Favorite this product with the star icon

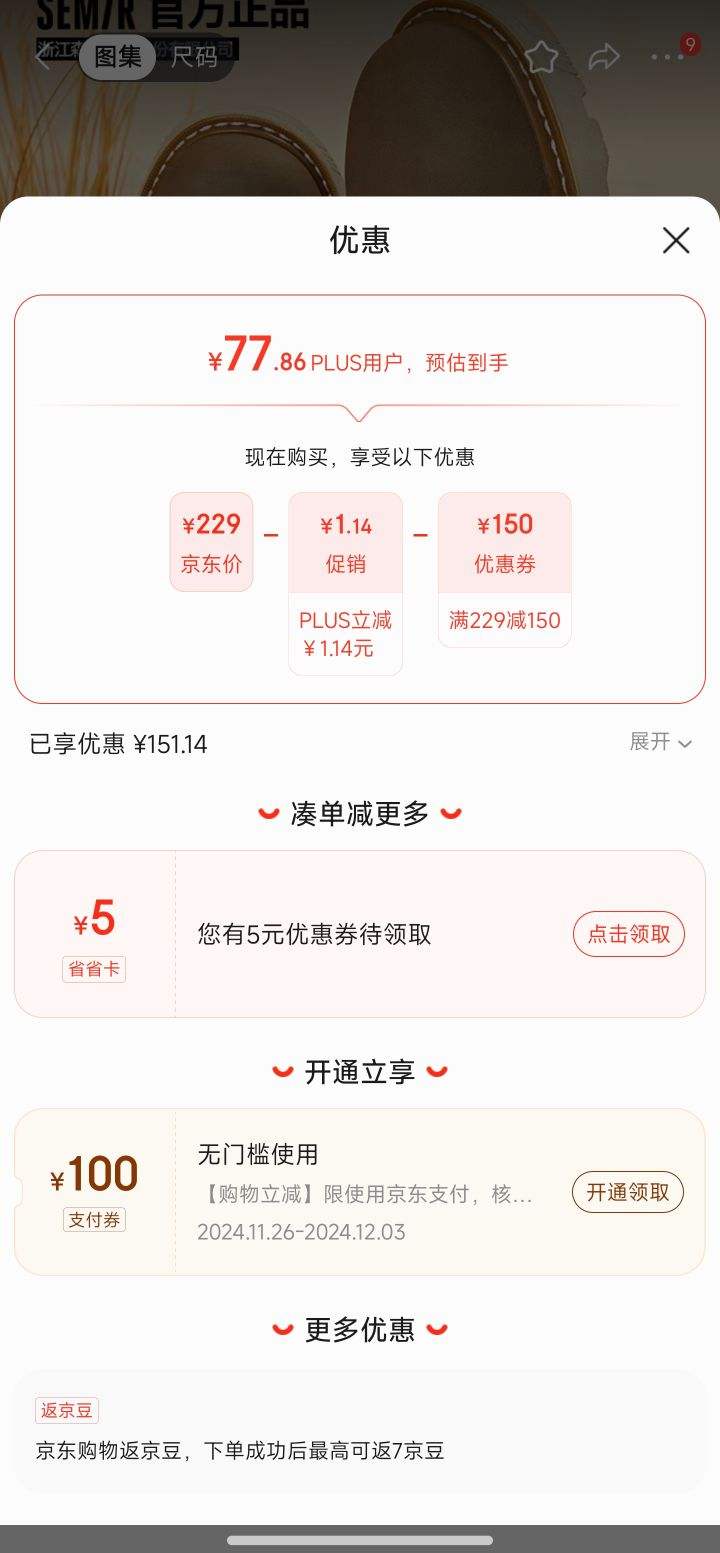[x=541, y=57]
